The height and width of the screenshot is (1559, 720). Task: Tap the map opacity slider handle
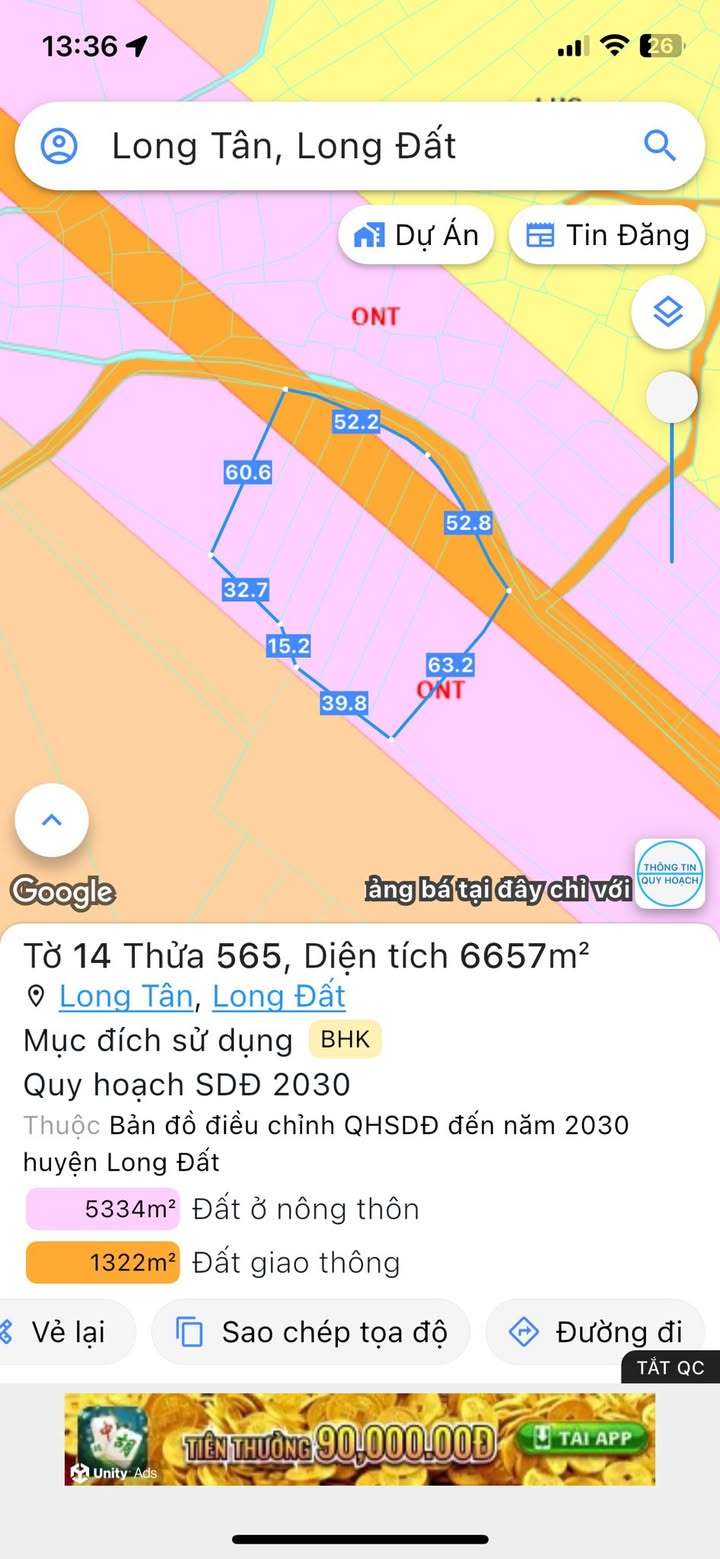click(671, 398)
